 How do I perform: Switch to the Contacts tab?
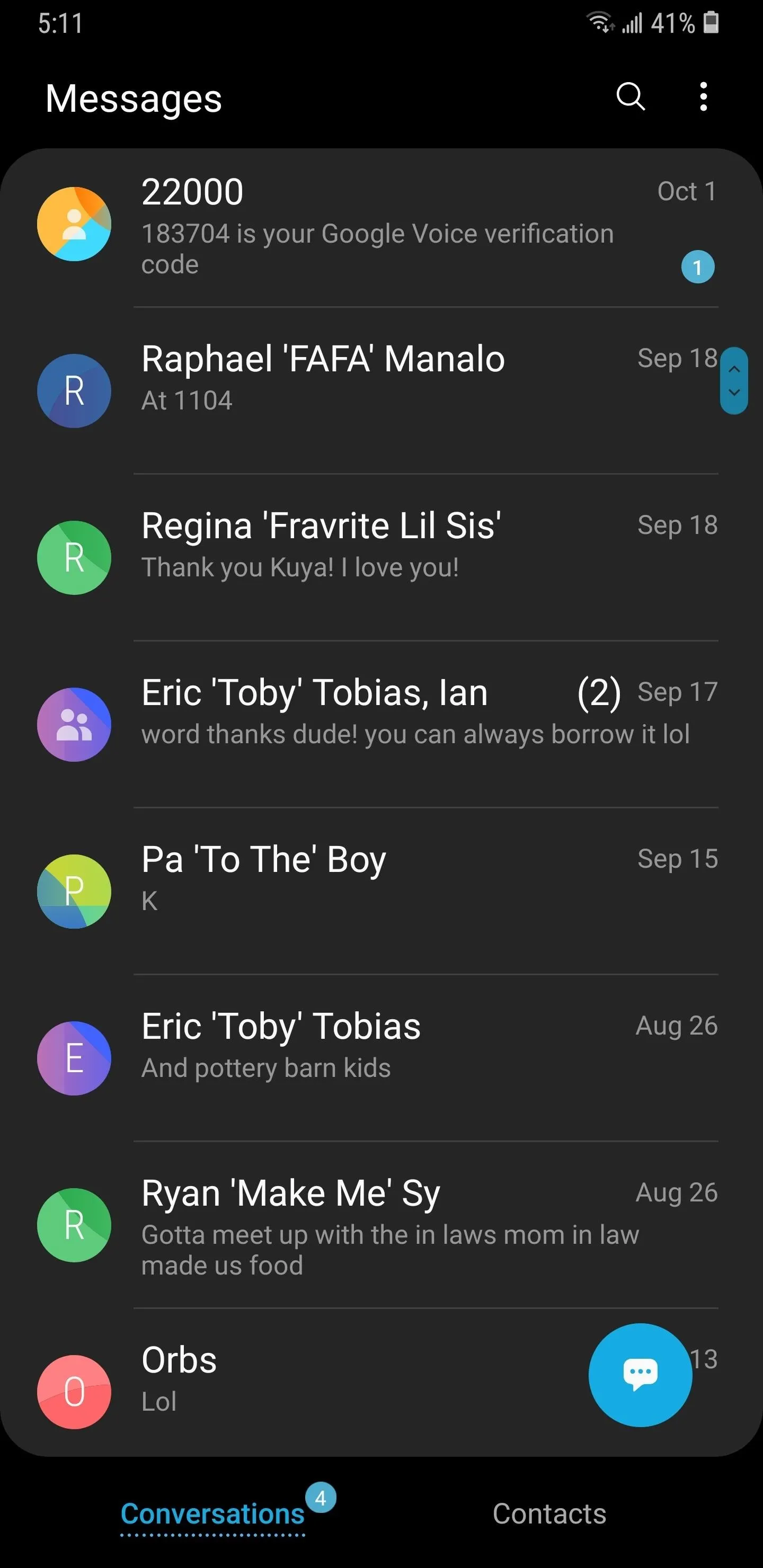(x=549, y=1514)
